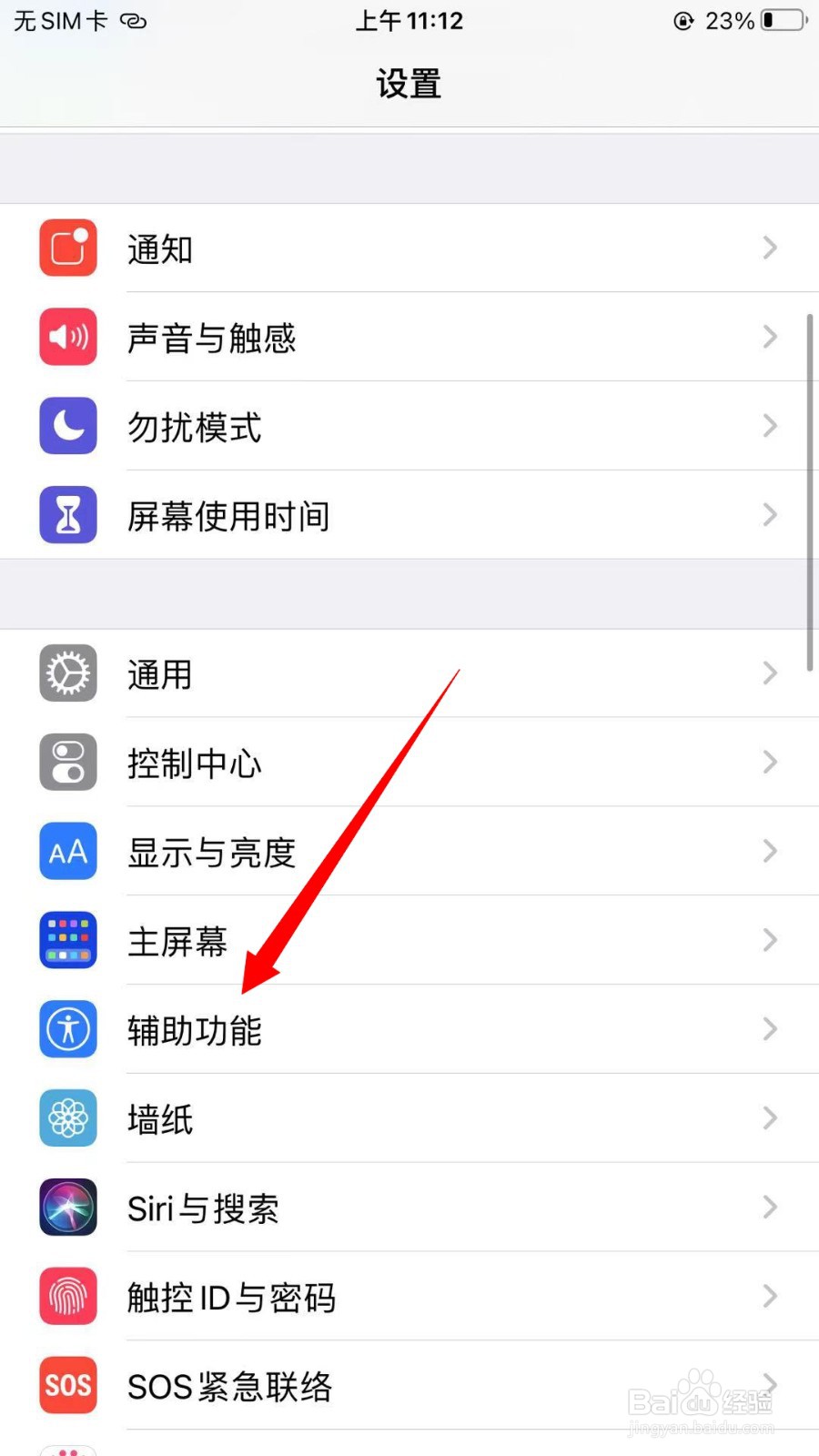Select the 显示与亮度 AA icon
The image size is (819, 1456).
[x=67, y=851]
